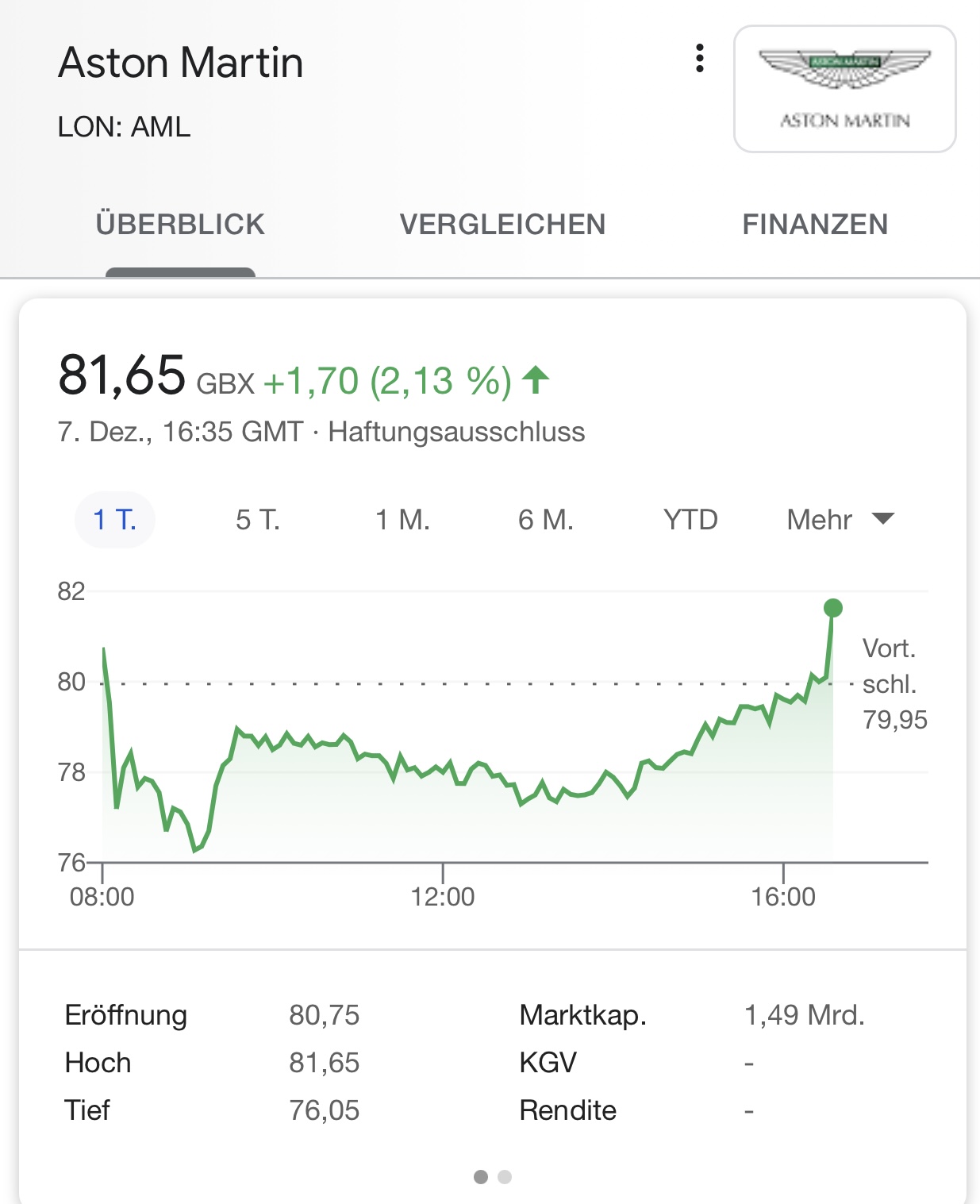Open the Haftungsausschluss disclaimer link
Viewport: 980px width, 1204px height.
pos(456,432)
